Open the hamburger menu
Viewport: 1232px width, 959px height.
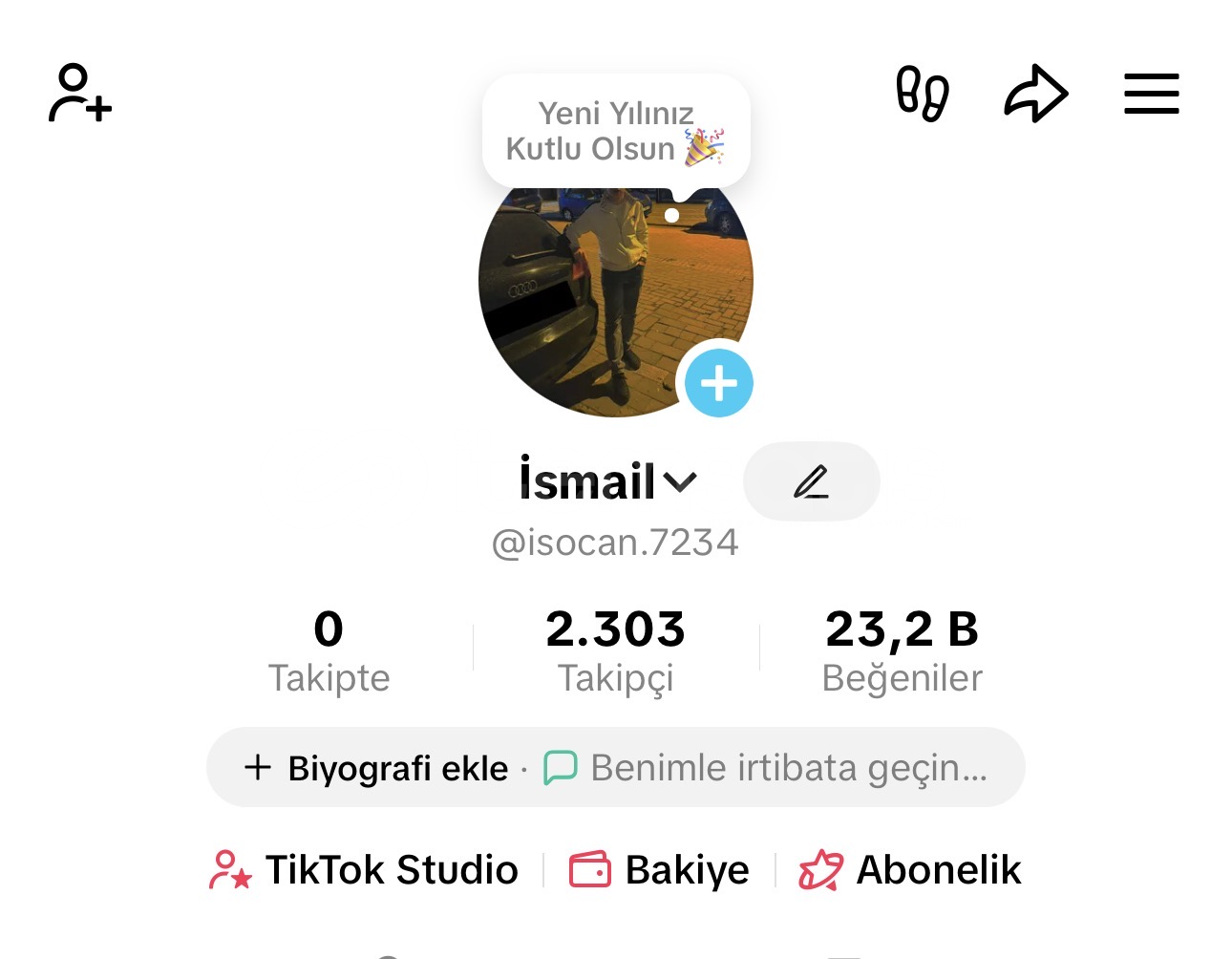coord(1151,94)
